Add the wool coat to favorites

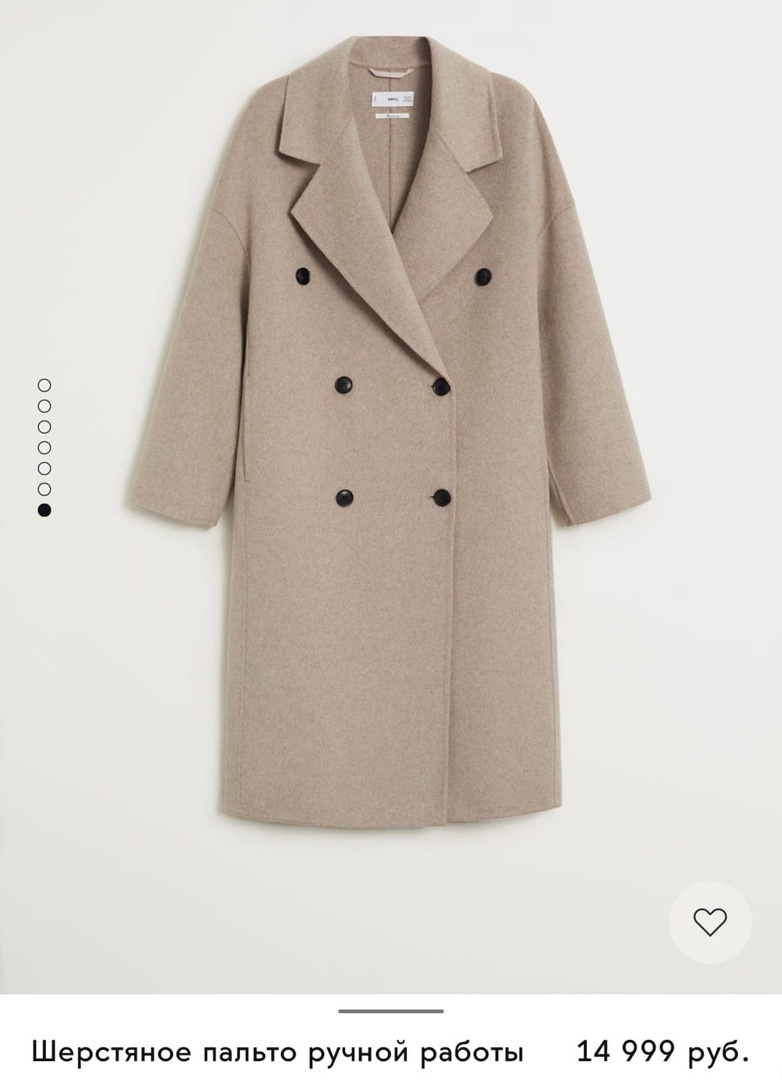(710, 922)
